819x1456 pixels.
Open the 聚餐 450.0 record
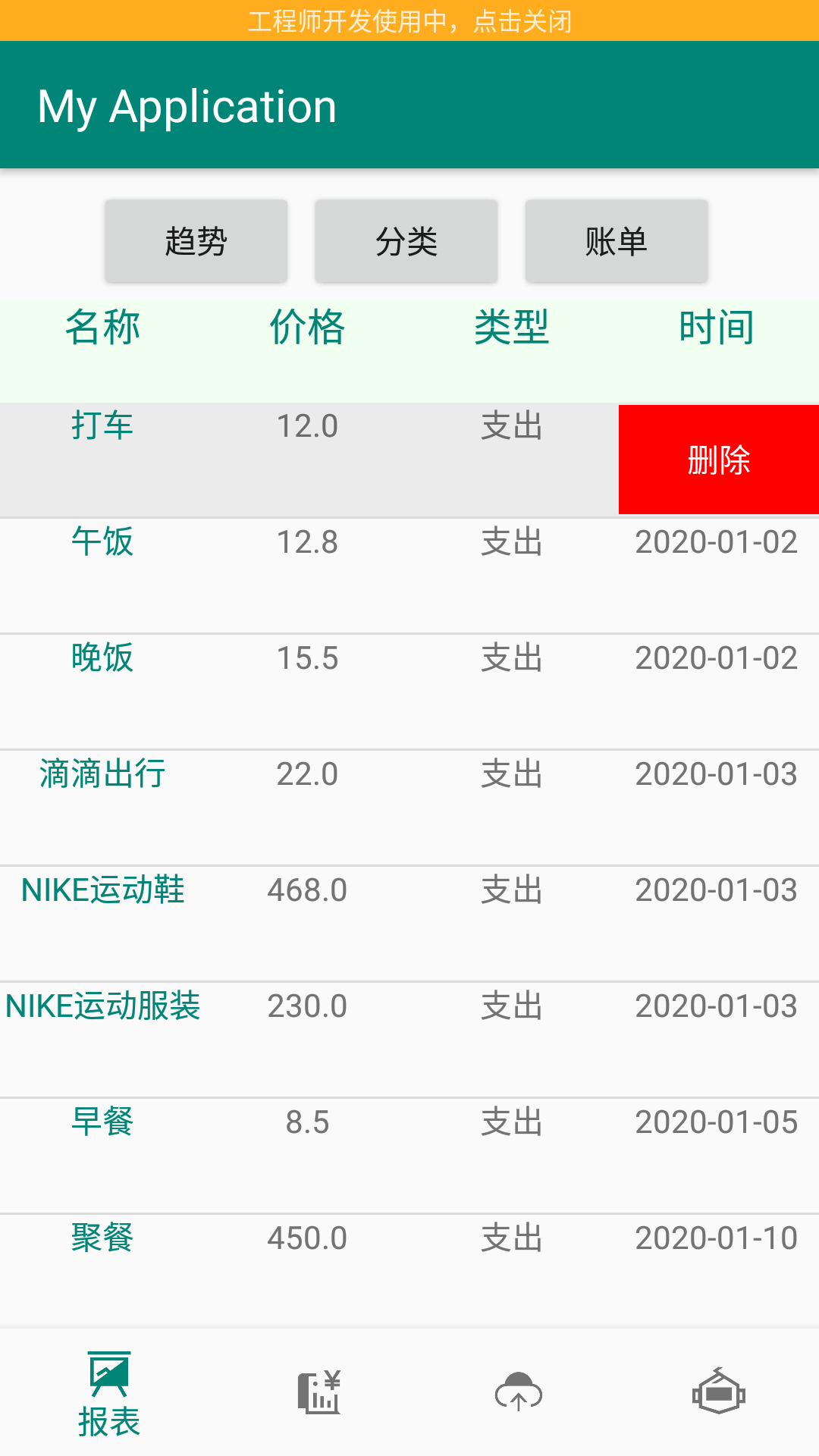(409, 1272)
